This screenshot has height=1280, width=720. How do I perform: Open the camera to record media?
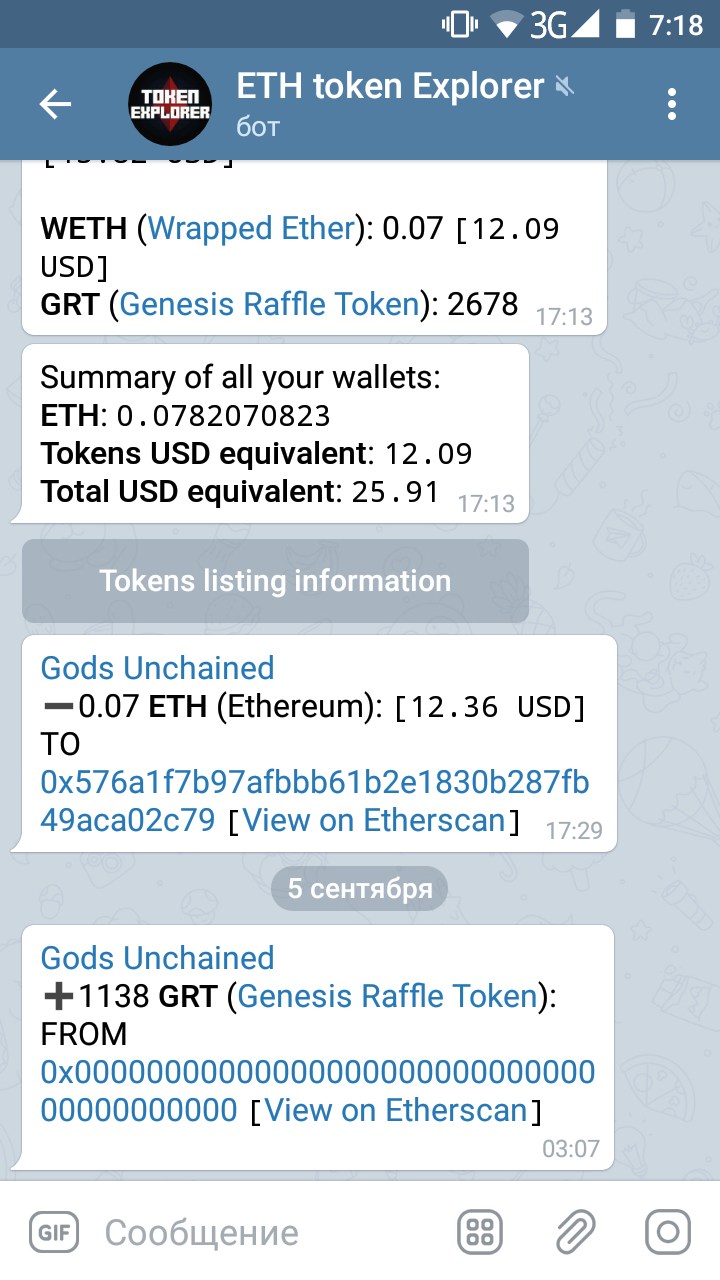[x=668, y=1232]
